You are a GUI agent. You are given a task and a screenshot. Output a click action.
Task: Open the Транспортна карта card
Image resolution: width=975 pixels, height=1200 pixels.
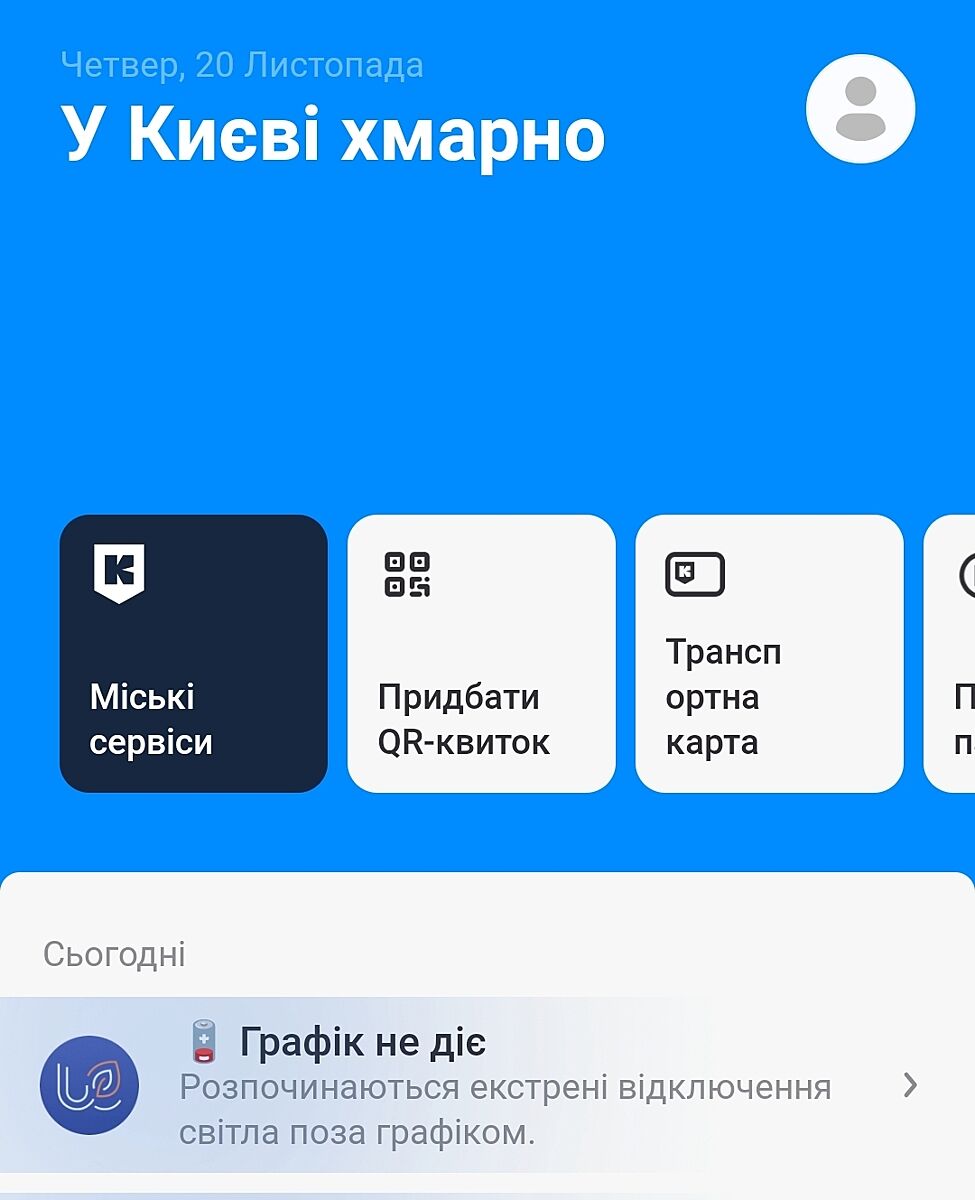coord(769,653)
